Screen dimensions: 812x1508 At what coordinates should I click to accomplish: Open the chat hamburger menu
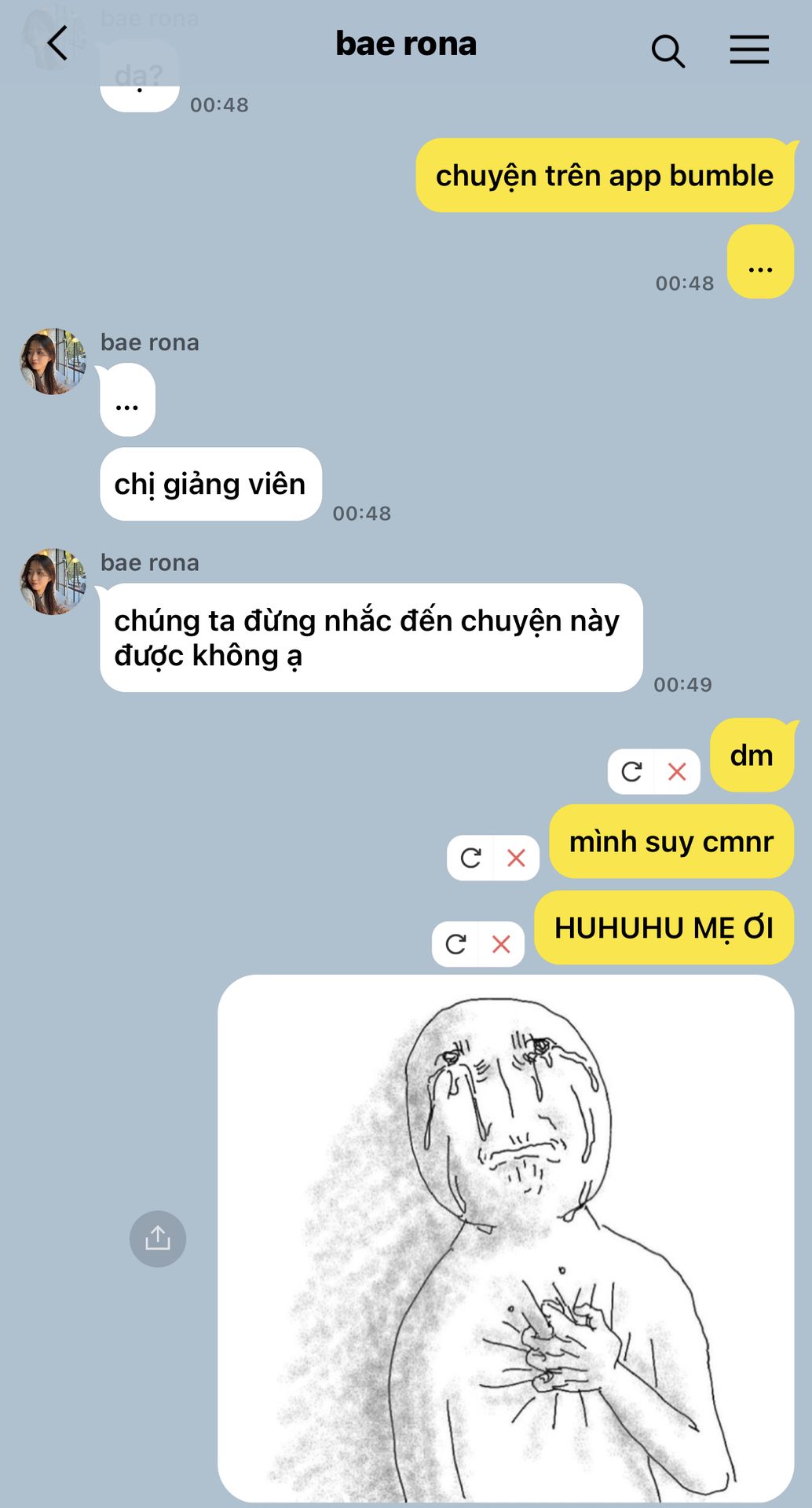[x=749, y=49]
